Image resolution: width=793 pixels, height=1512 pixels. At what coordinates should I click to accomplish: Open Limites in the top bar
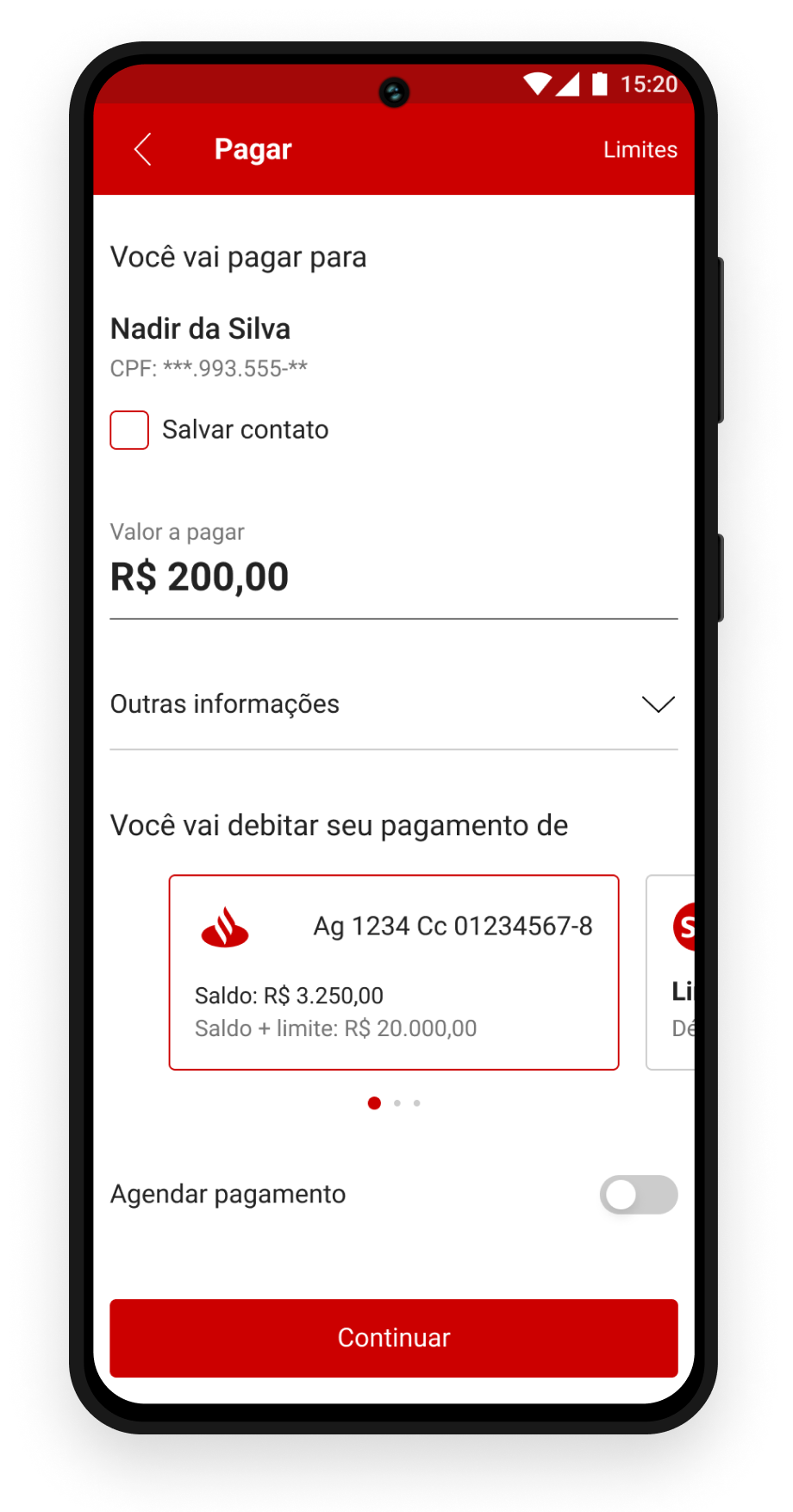pyautogui.click(x=640, y=149)
